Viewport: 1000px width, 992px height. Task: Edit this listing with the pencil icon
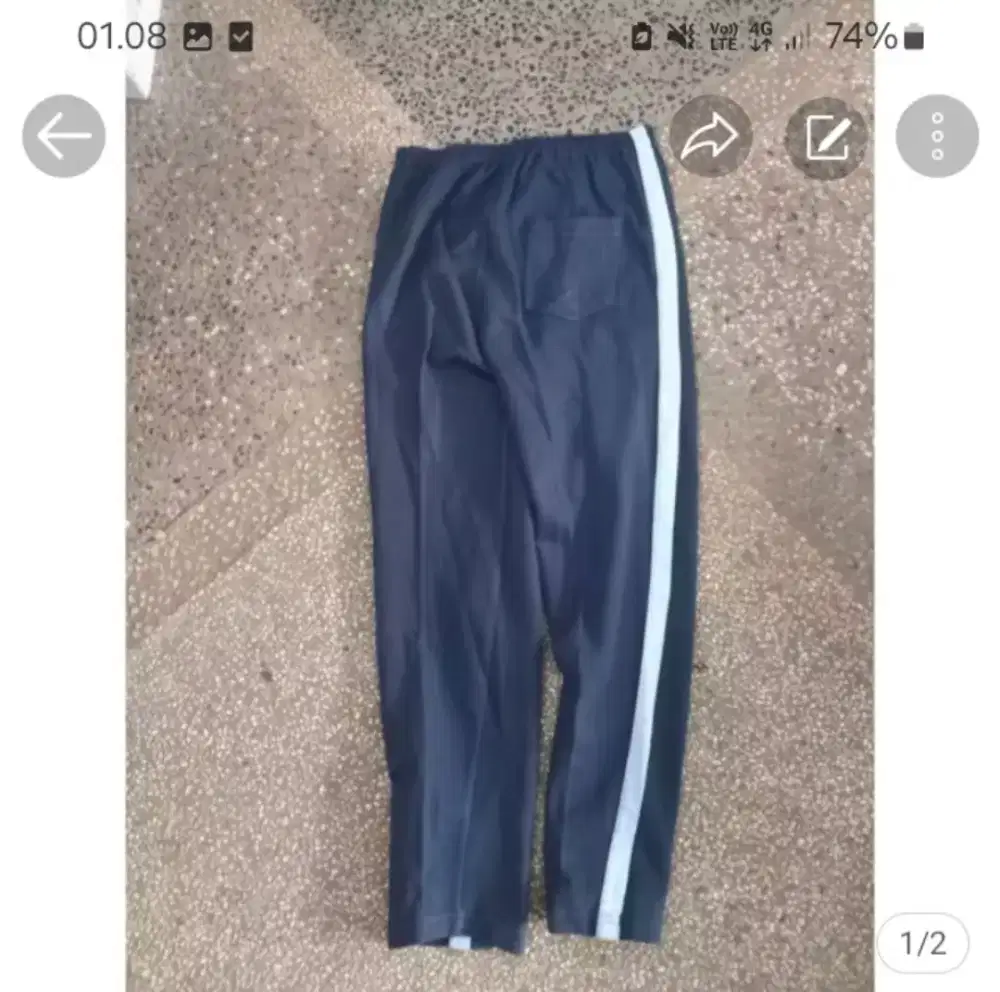tap(825, 137)
